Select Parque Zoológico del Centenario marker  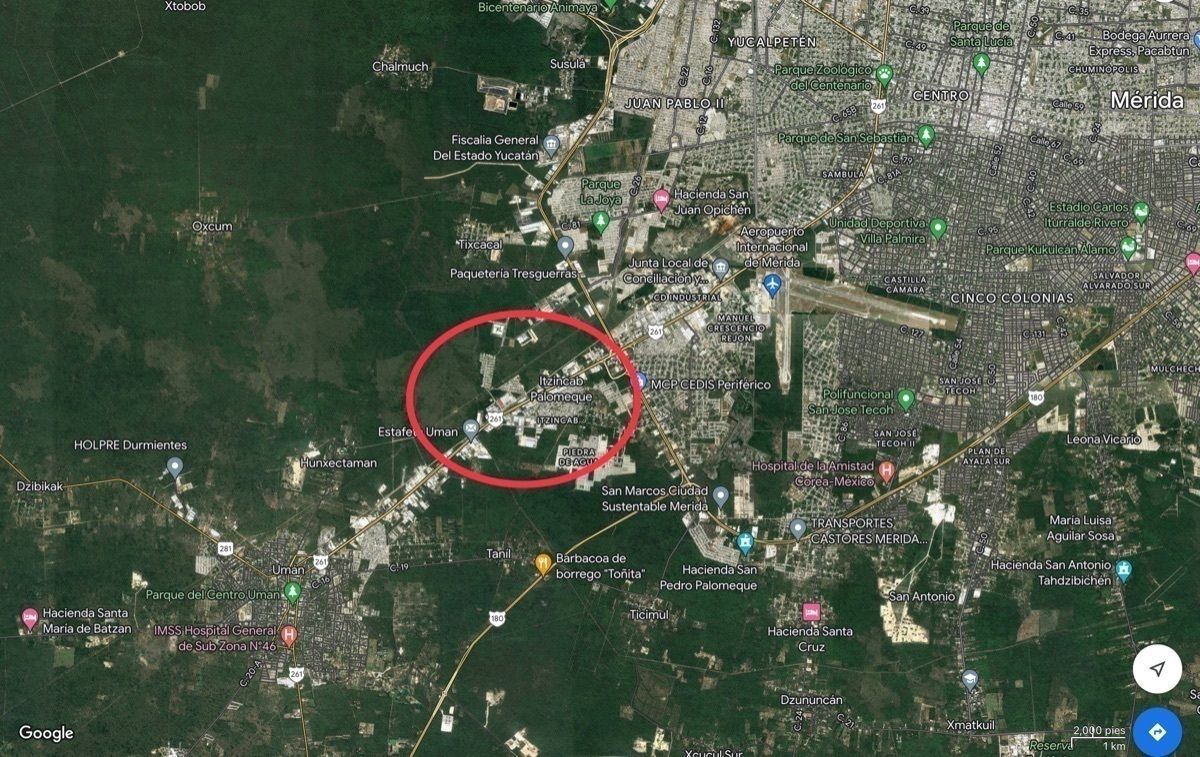[884, 76]
